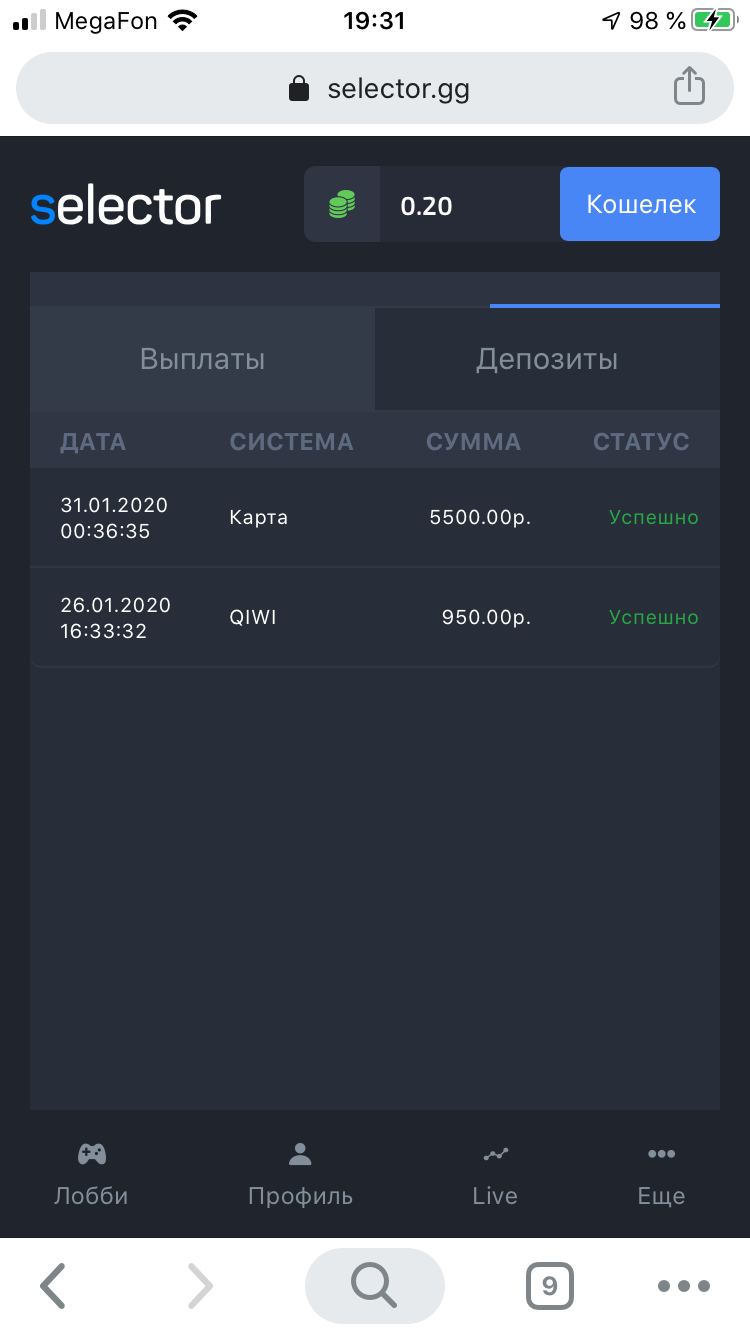The height and width of the screenshot is (1334, 750).
Task: Open the browser overflow menu
Action: [684, 1286]
